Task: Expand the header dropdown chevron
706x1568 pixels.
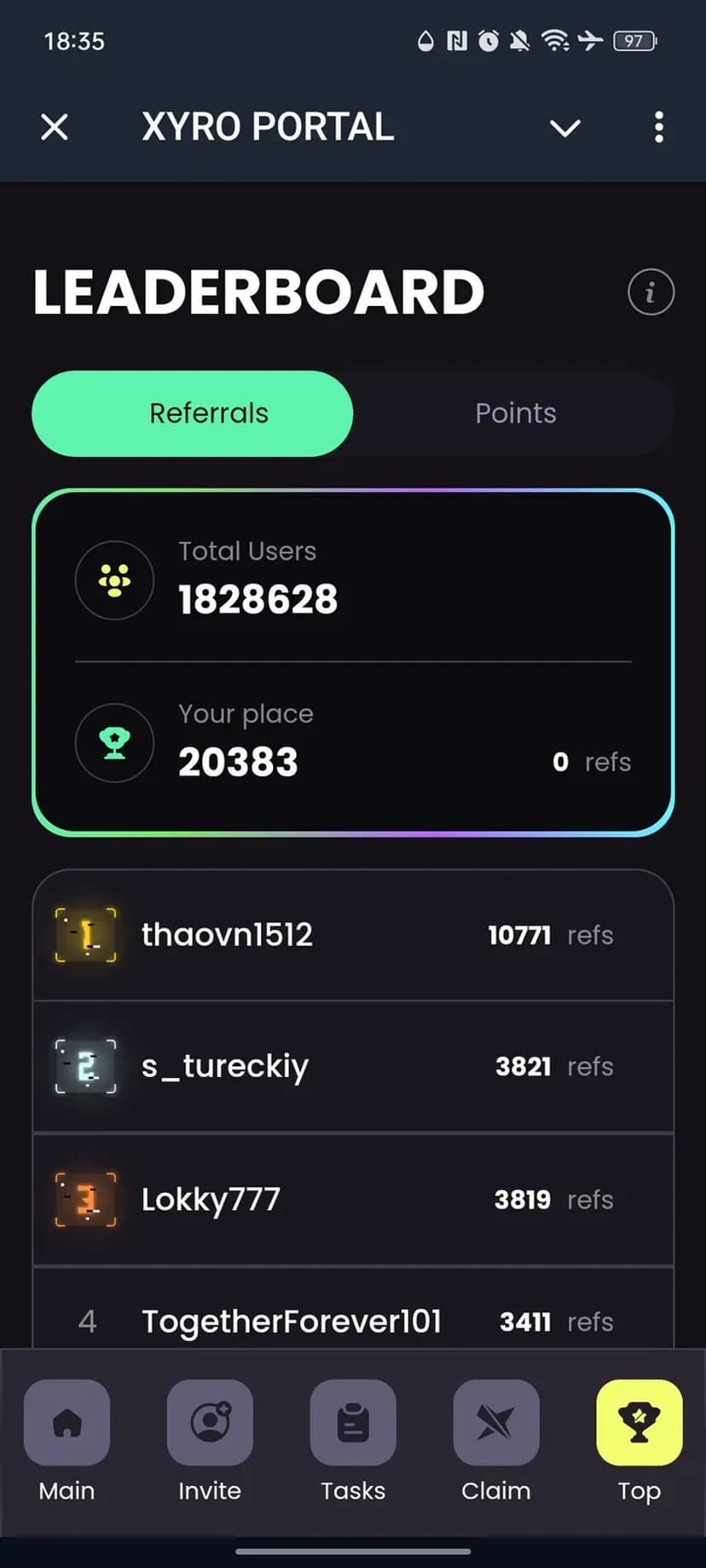Action: [x=564, y=128]
